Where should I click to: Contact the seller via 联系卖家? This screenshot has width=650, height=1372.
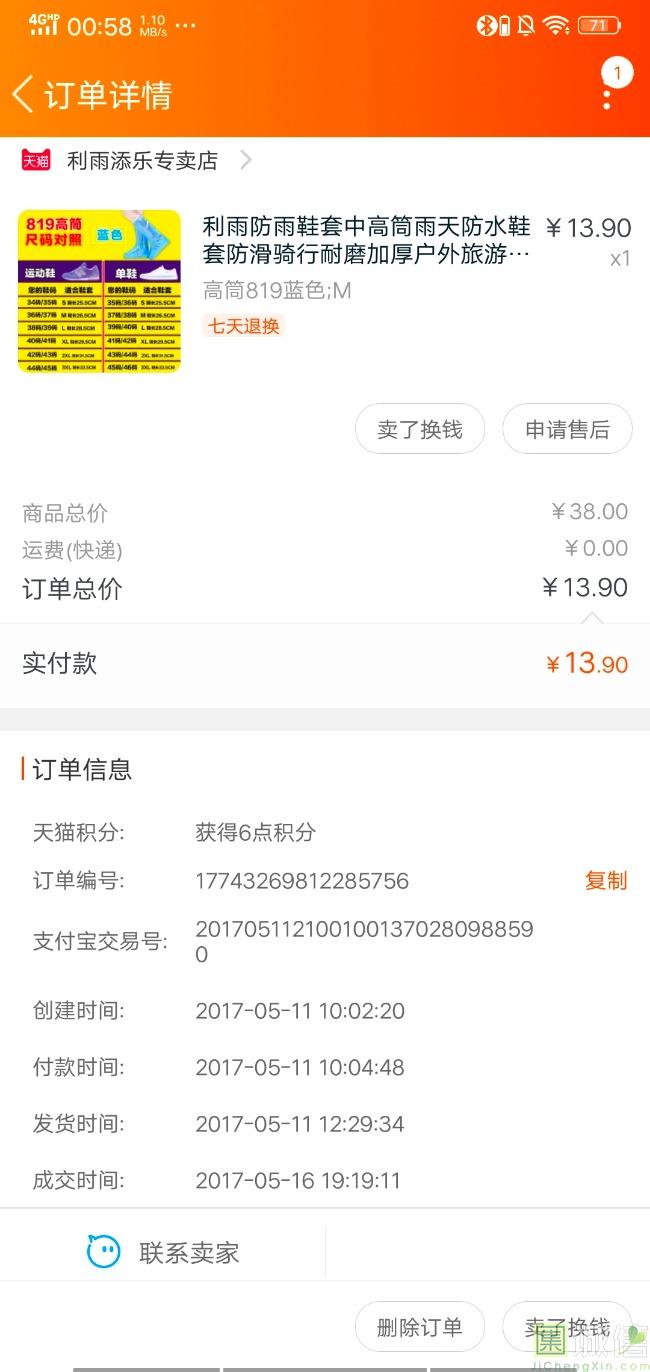(165, 1252)
